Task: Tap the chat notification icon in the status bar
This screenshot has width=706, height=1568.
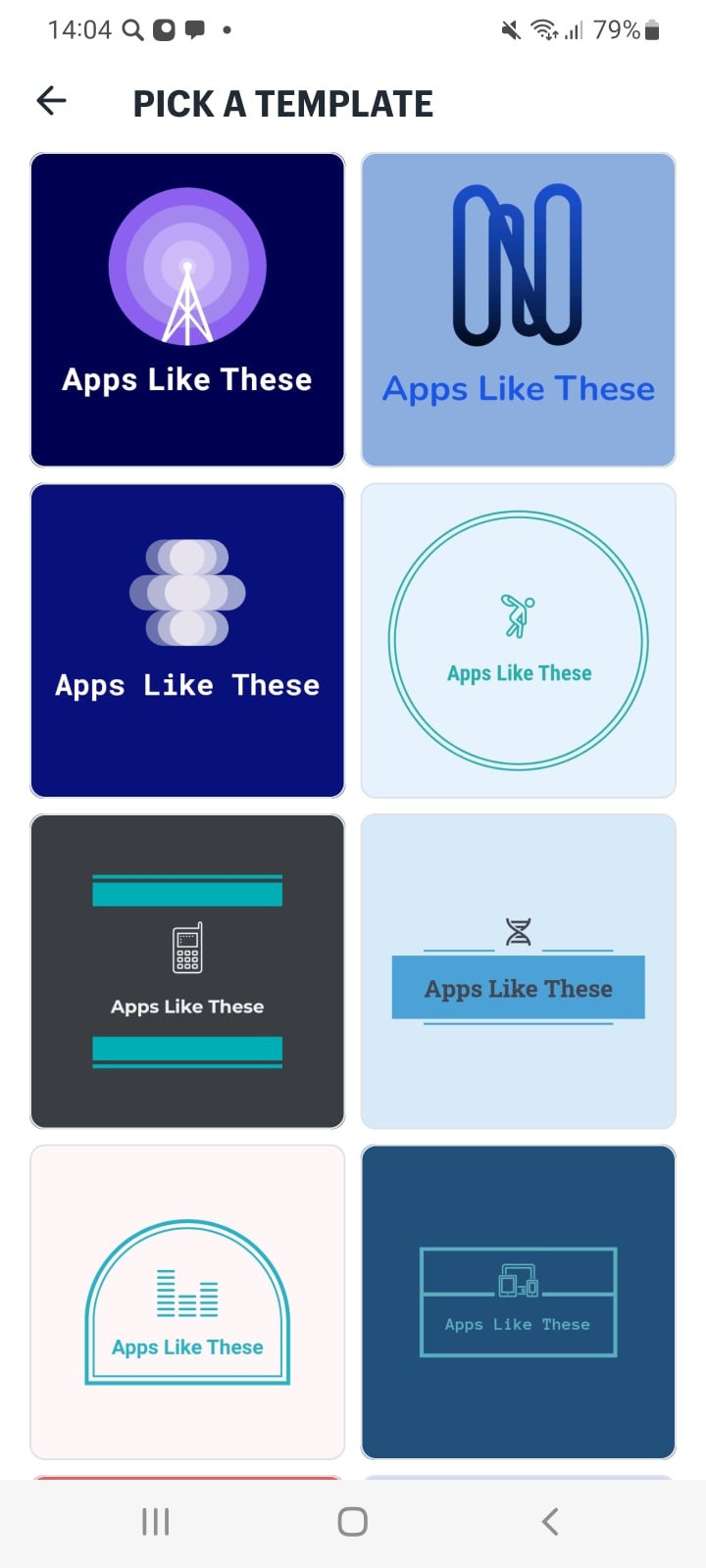Action: point(195,29)
